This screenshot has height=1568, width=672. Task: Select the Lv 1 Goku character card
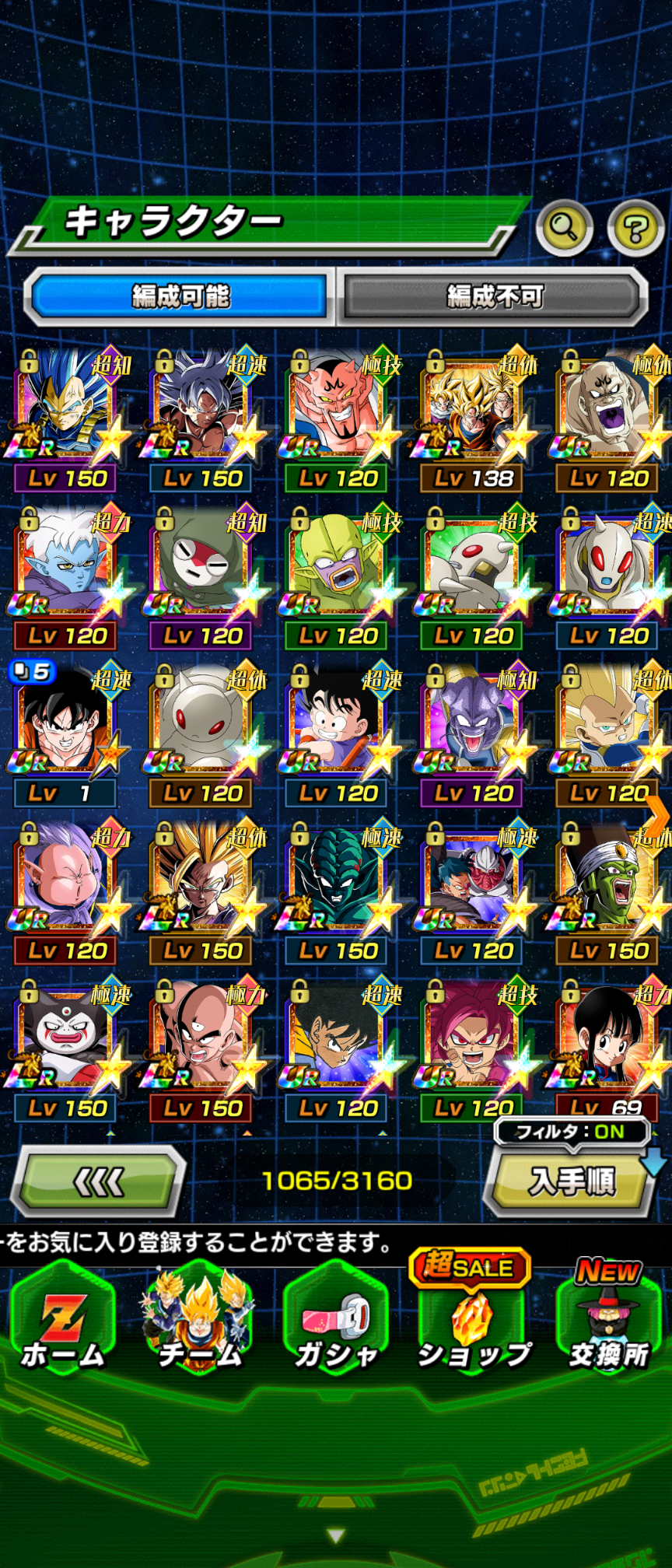pos(66,735)
